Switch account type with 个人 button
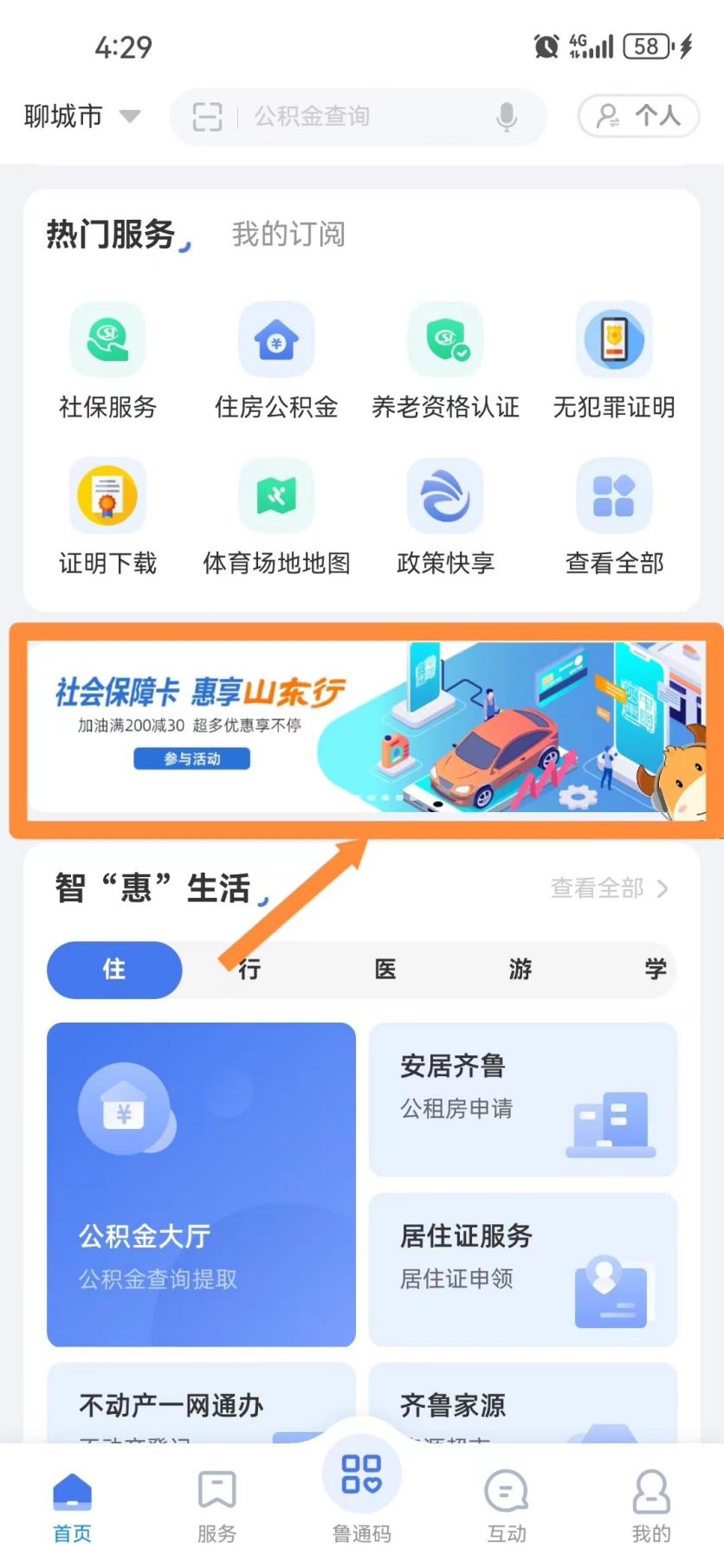 (639, 115)
